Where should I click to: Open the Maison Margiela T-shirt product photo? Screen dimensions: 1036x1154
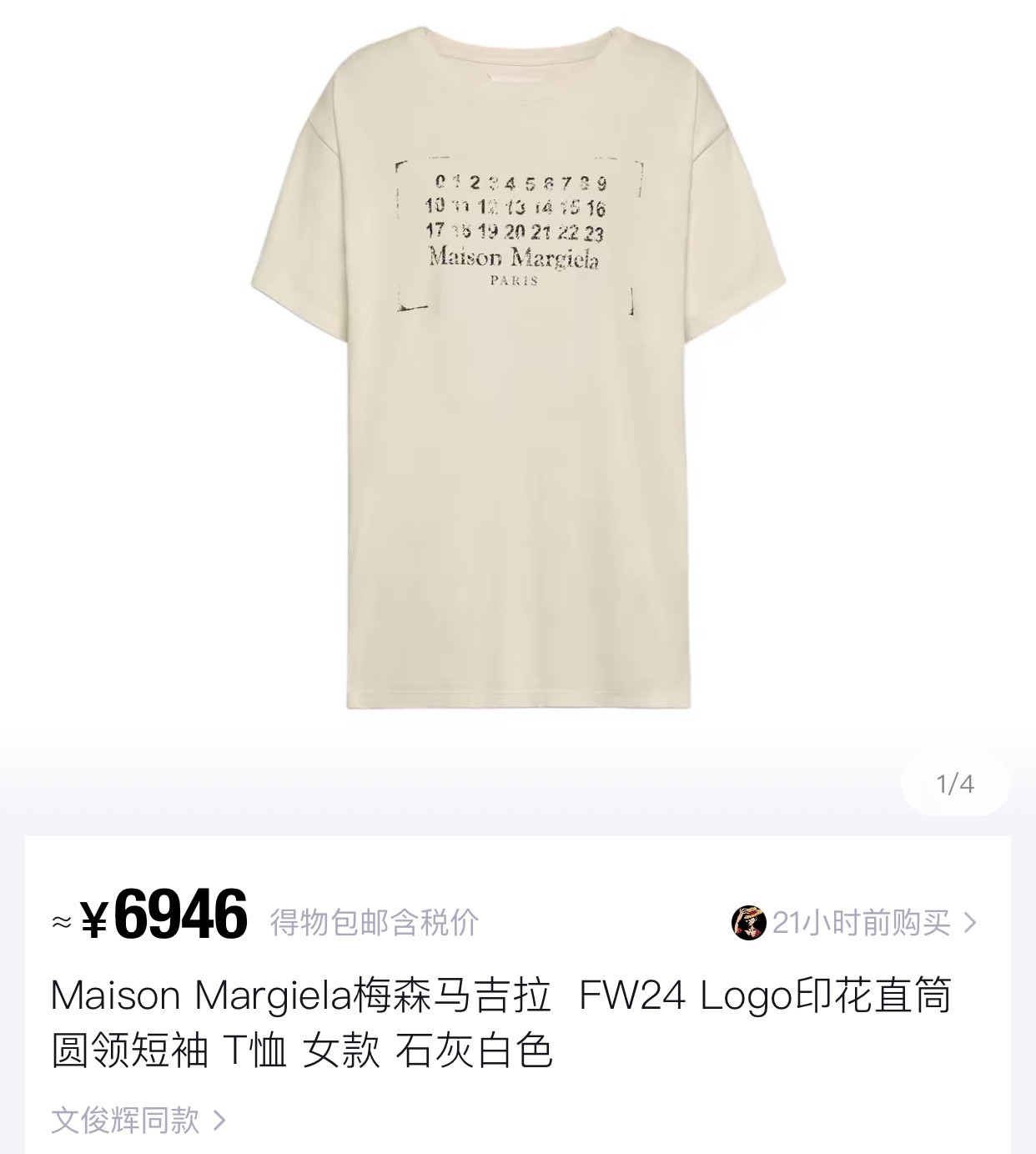click(x=517, y=367)
